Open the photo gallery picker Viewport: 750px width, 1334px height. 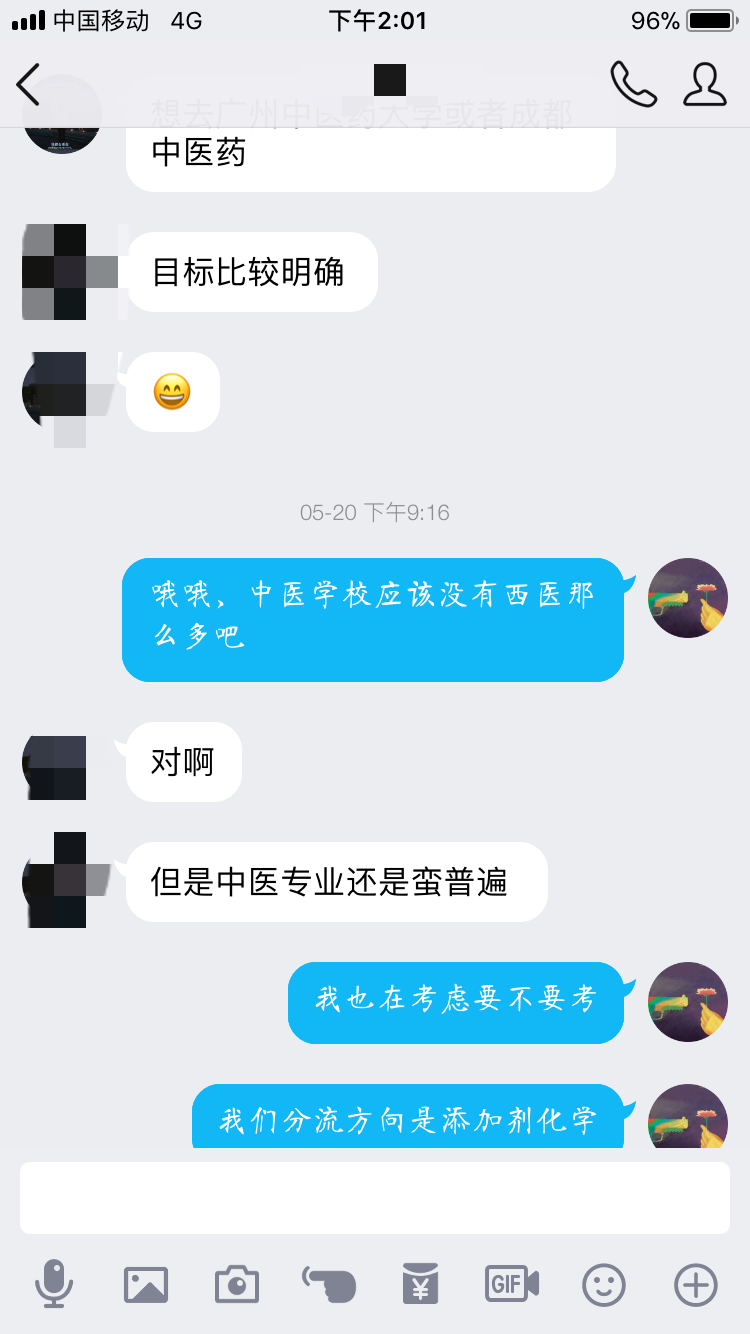pyautogui.click(x=146, y=1284)
